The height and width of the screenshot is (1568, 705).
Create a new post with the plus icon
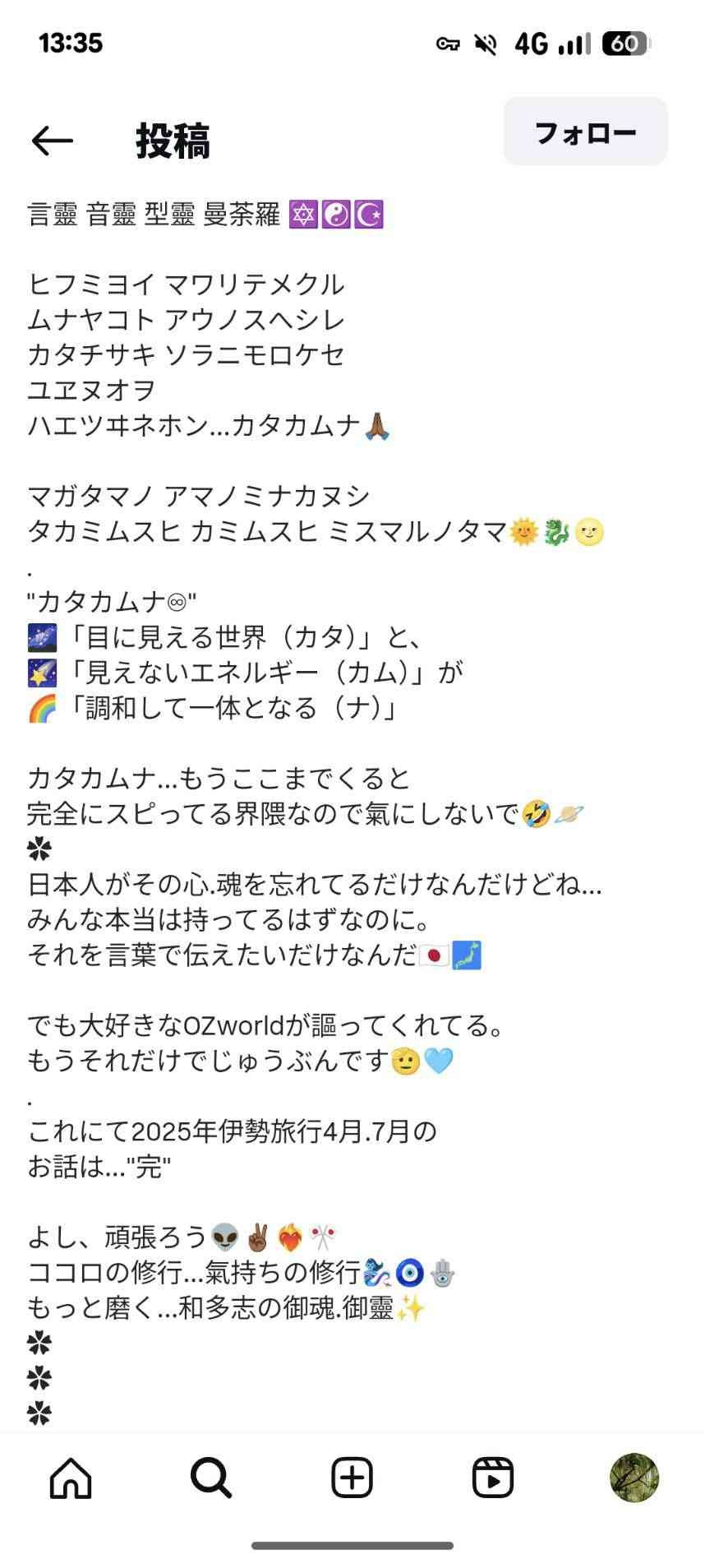(352, 1478)
